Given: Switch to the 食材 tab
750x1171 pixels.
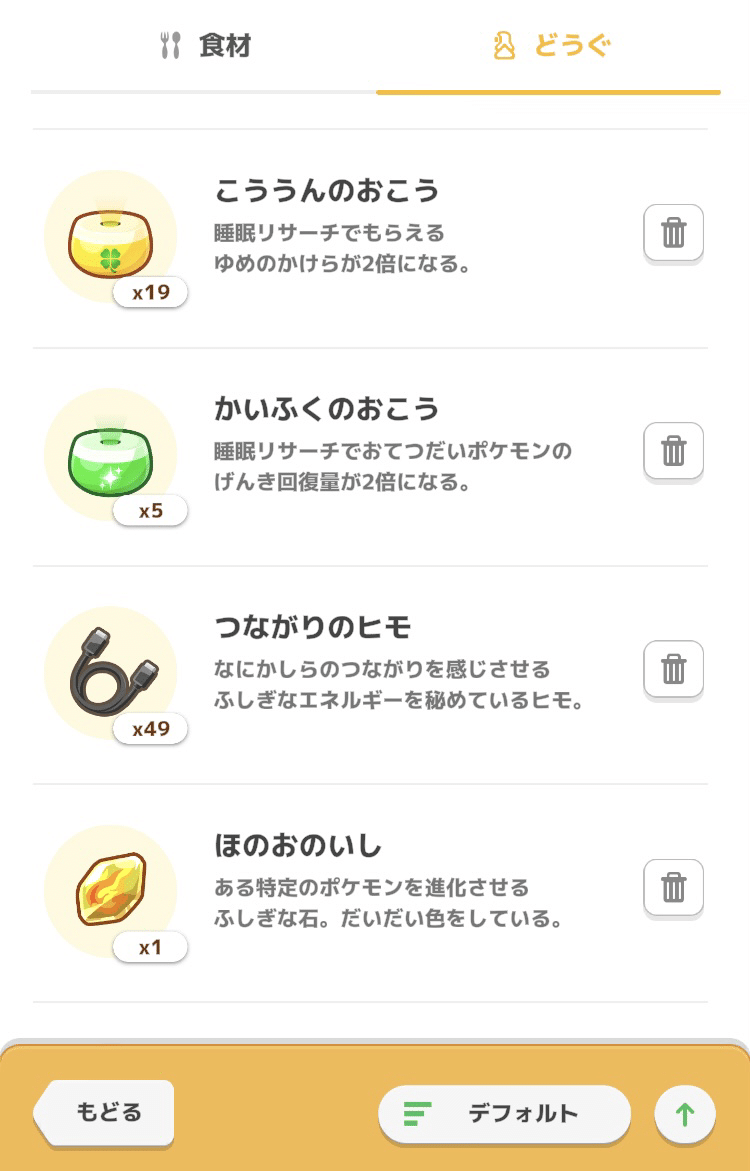Looking at the screenshot, I should (x=205, y=46).
